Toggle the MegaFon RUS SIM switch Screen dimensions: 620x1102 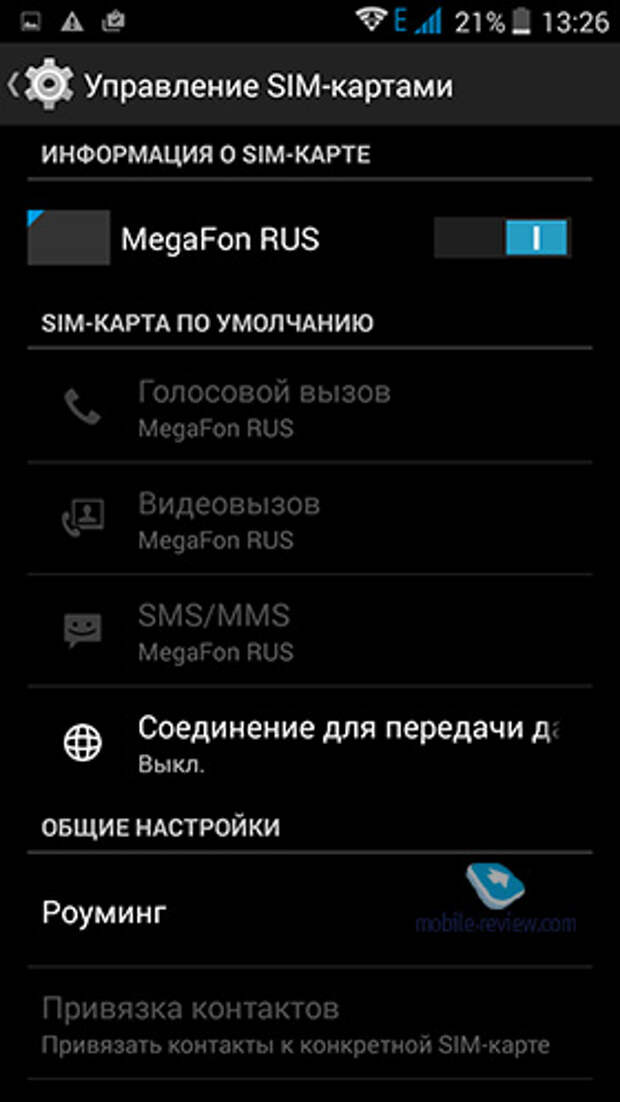coord(501,238)
